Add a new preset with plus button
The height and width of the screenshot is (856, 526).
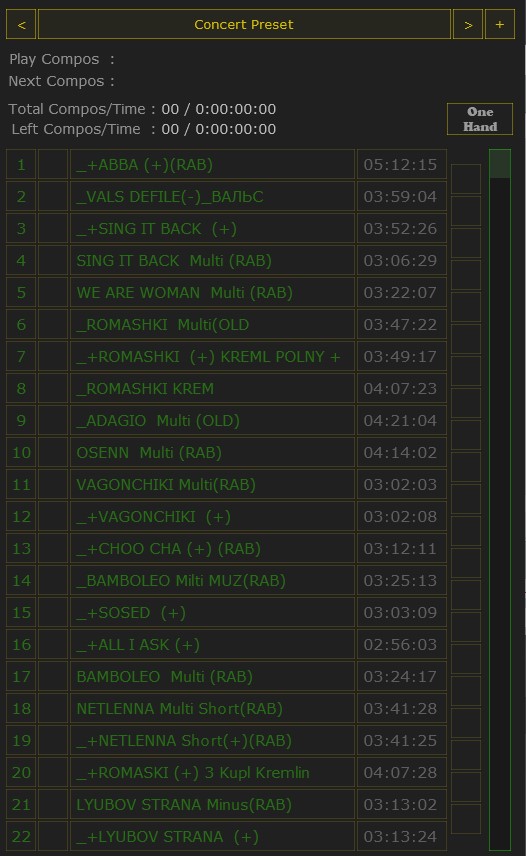(499, 25)
